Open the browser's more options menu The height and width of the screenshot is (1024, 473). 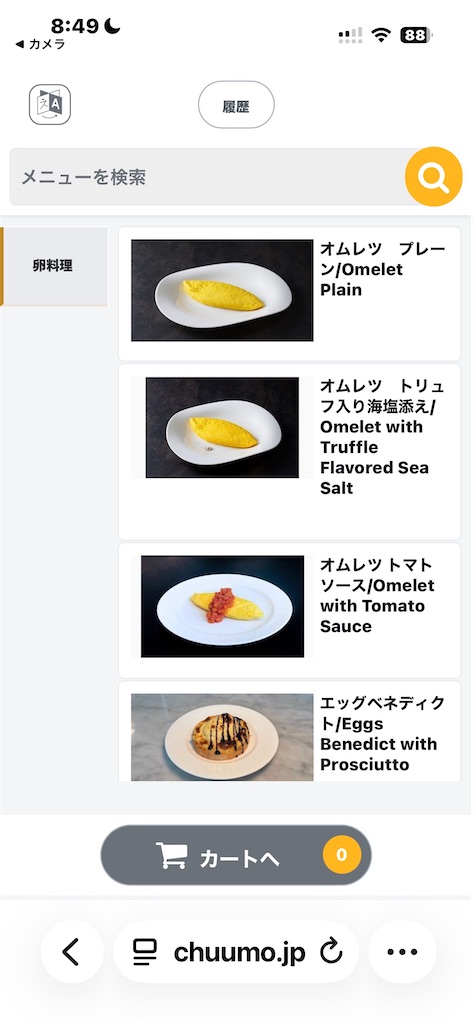point(402,952)
